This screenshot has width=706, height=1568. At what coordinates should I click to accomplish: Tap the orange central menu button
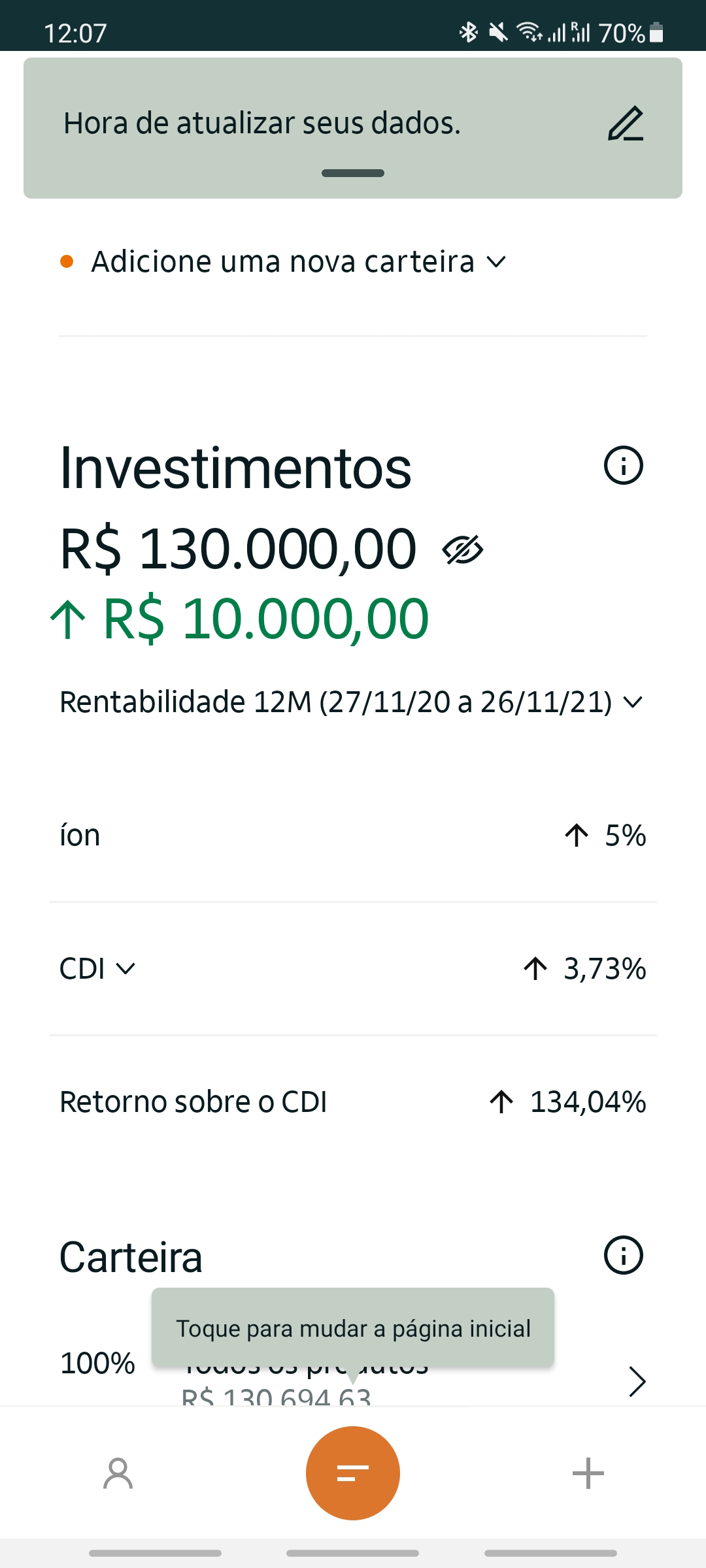point(352,1472)
